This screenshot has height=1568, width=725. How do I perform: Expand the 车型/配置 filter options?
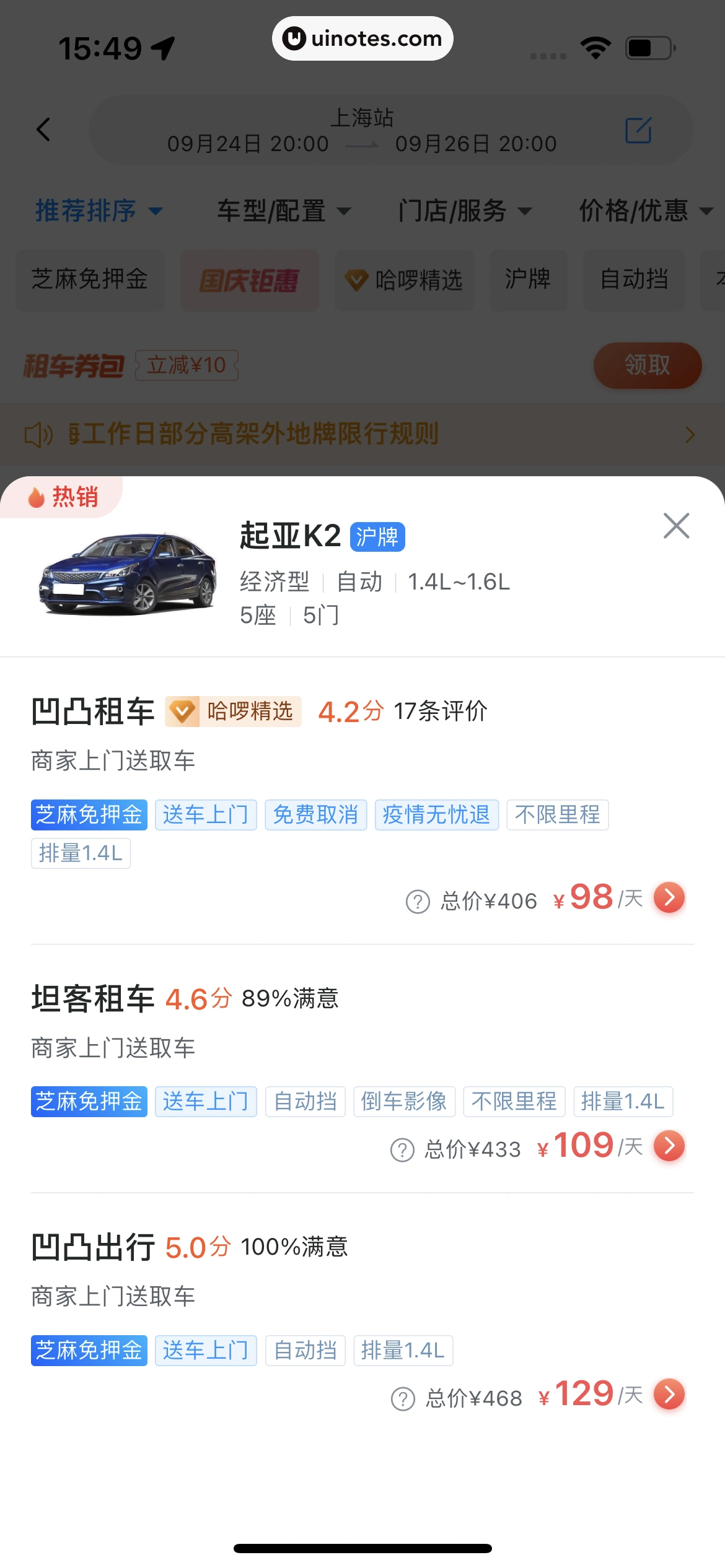pos(284,211)
